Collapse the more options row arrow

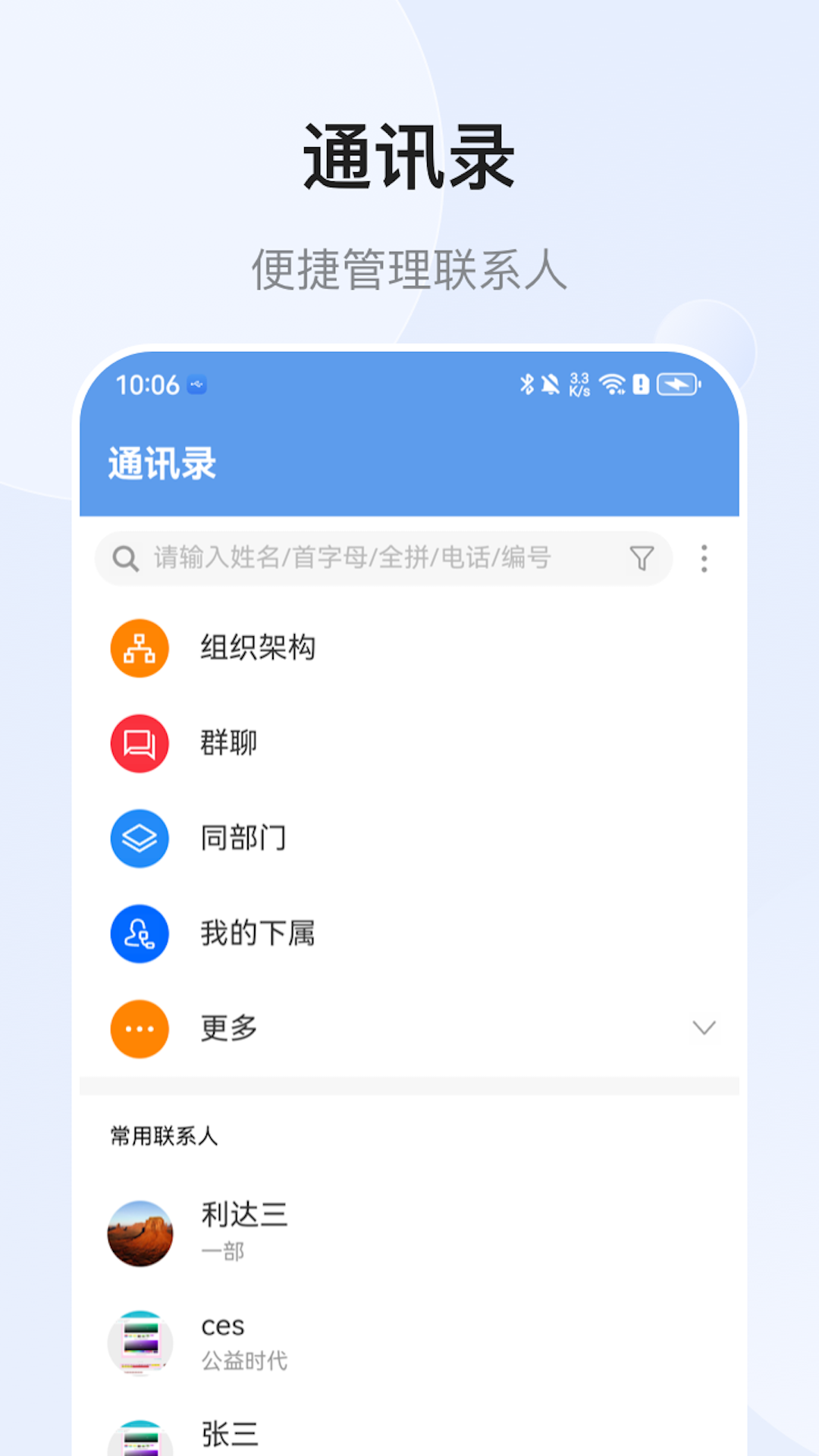tap(704, 1029)
